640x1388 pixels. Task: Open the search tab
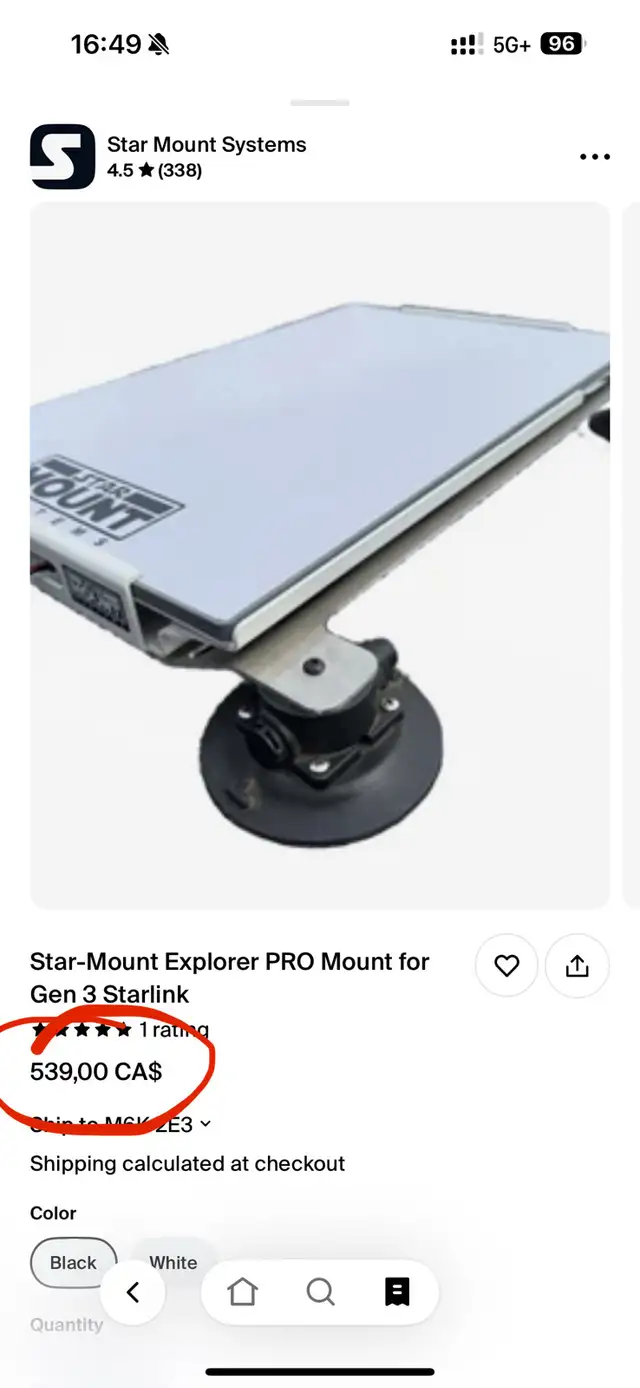click(320, 1292)
